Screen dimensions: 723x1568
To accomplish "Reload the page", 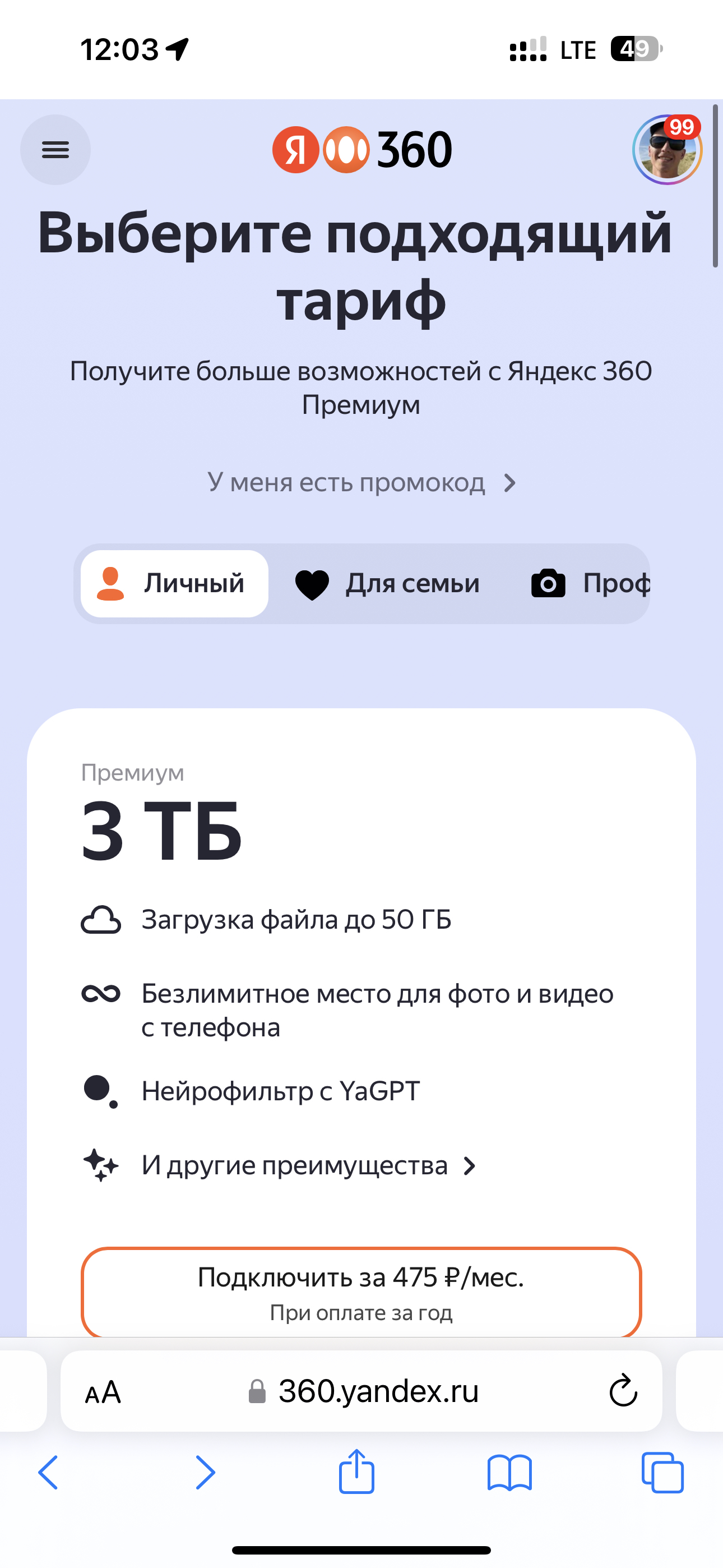I will click(x=623, y=1391).
